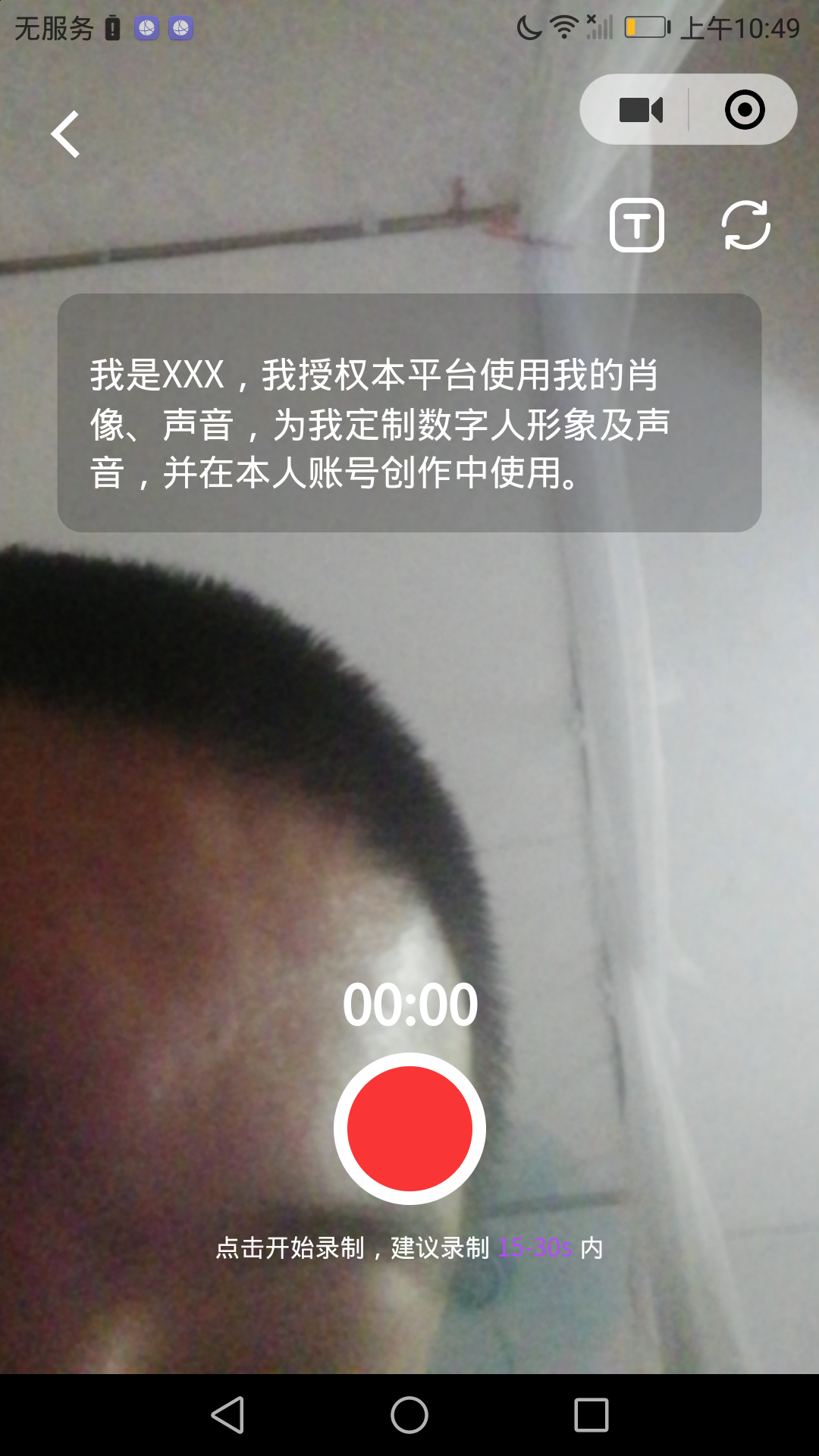This screenshot has height=1456, width=819.
Task: Tap the video camera icon in capsule
Action: coord(641,110)
